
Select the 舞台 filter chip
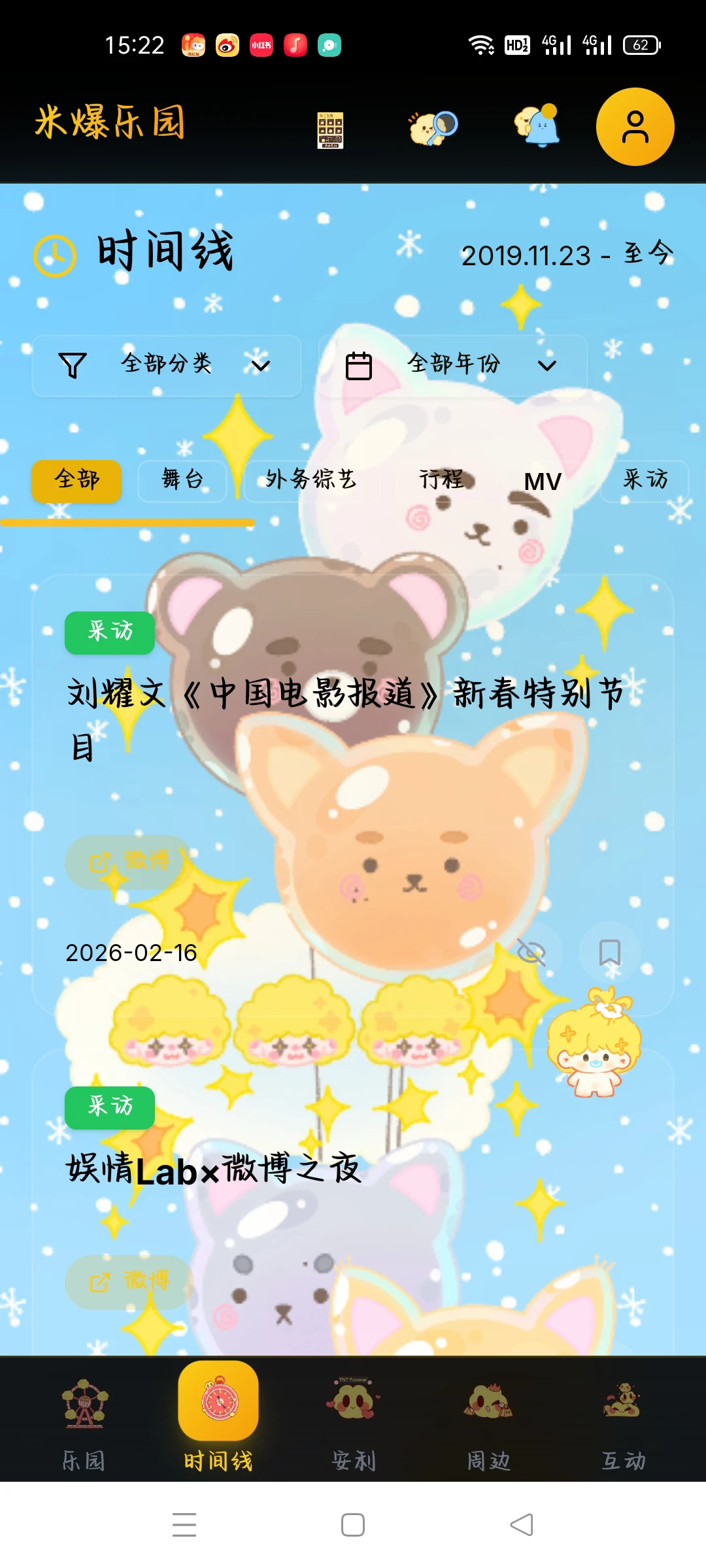pos(182,480)
